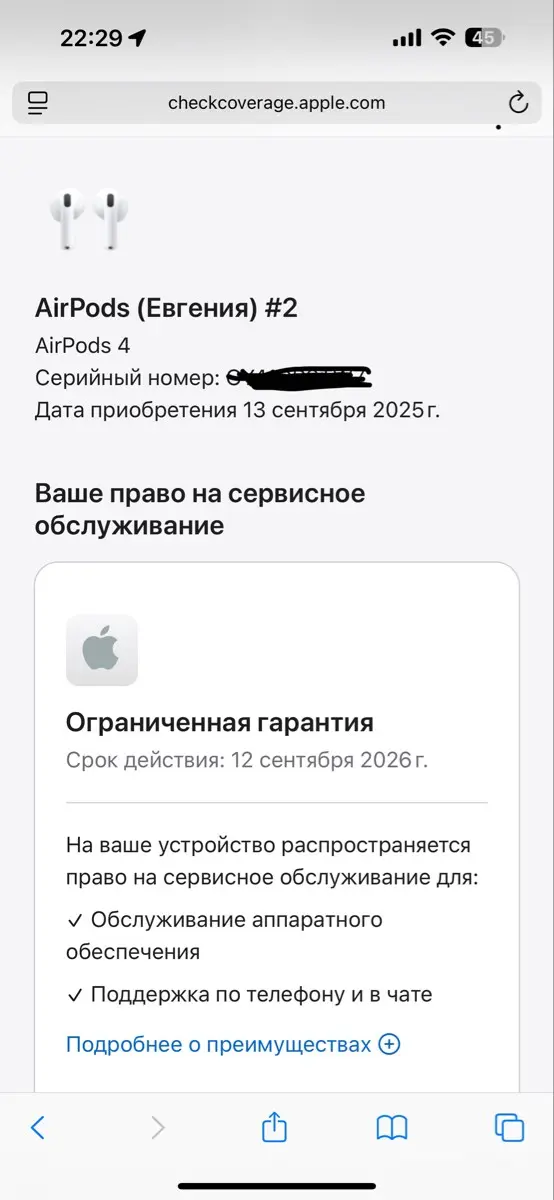Open the page settings menu in address bar
554x1200 pixels.
[38, 102]
